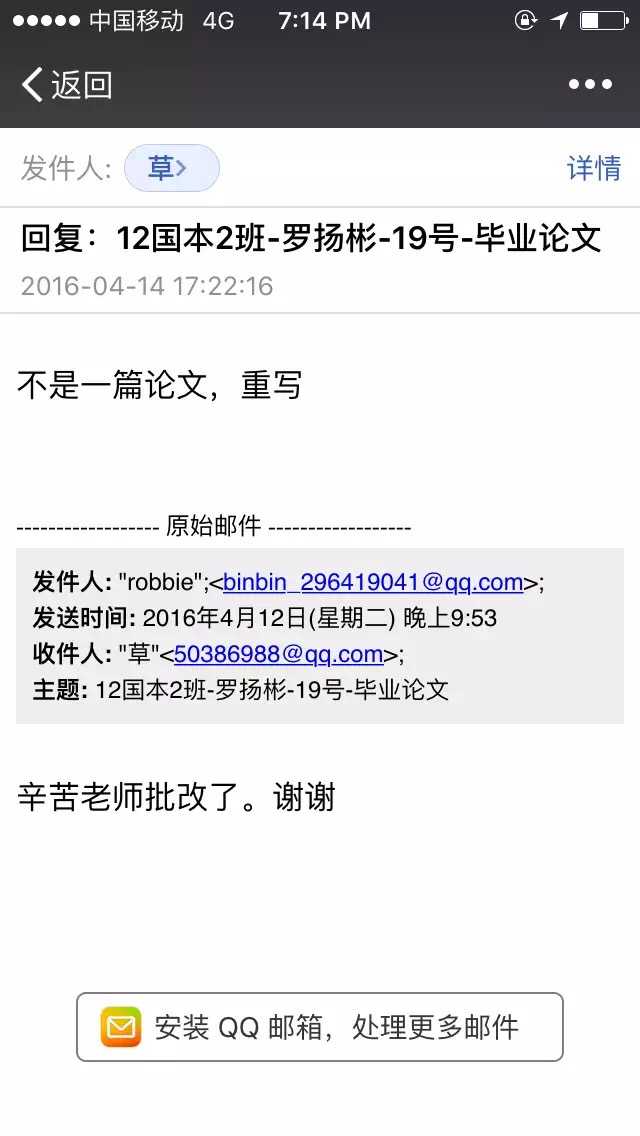Go back with the 返回 button

click(x=67, y=85)
